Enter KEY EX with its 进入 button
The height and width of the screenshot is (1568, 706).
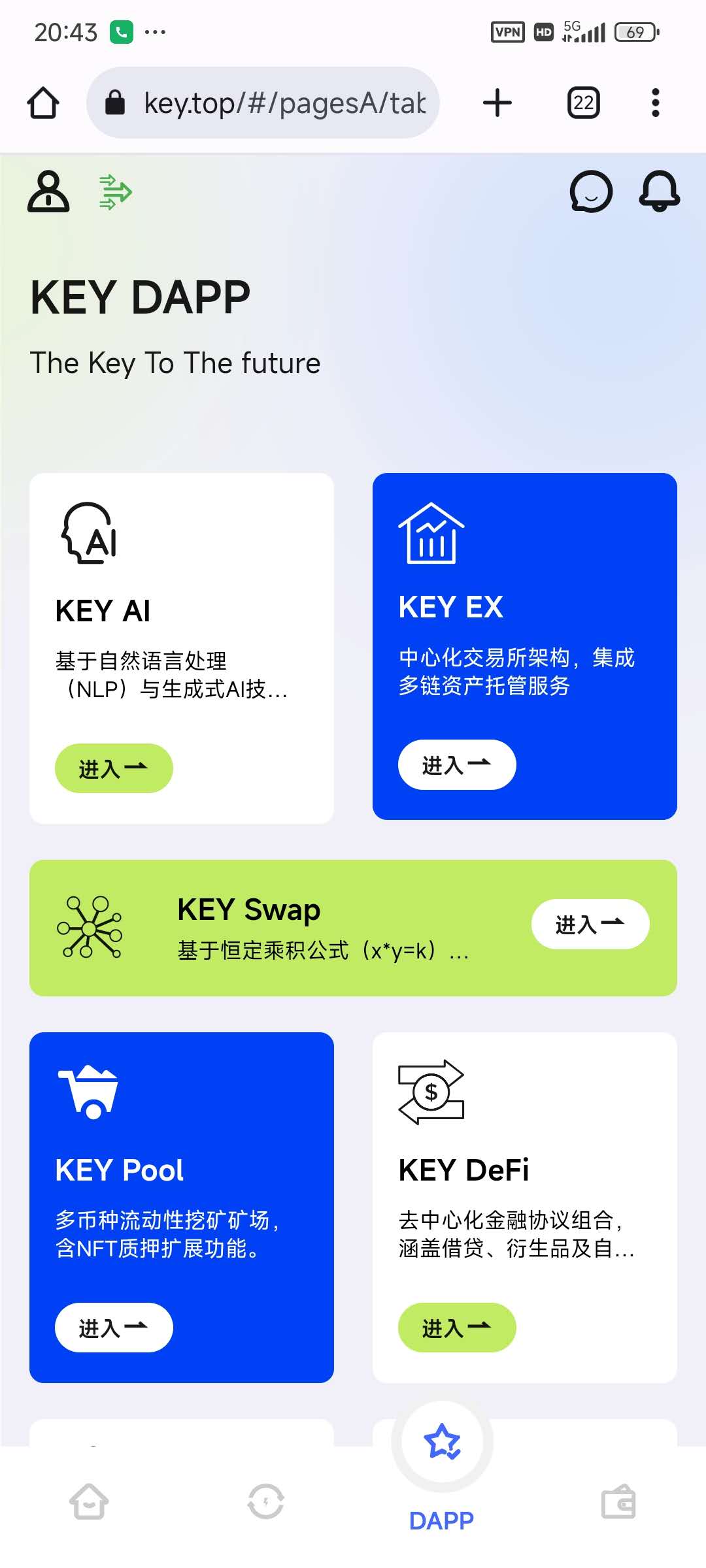coord(457,764)
